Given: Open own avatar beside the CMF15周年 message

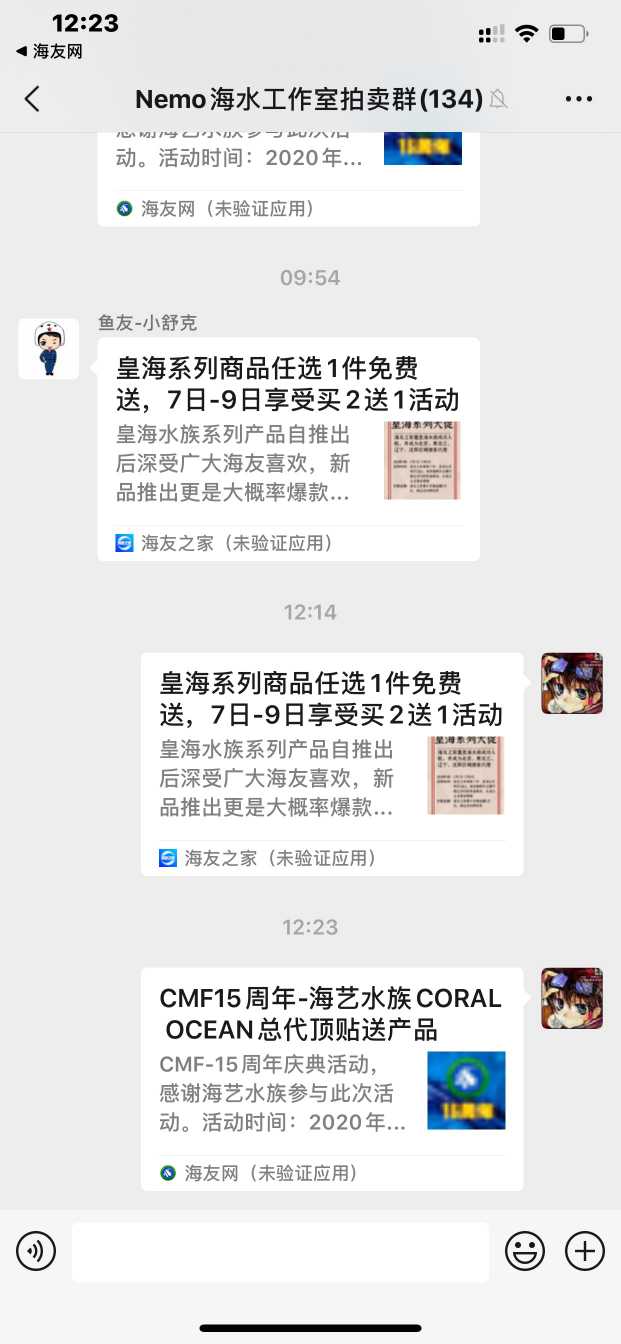Looking at the screenshot, I should coord(572,998).
